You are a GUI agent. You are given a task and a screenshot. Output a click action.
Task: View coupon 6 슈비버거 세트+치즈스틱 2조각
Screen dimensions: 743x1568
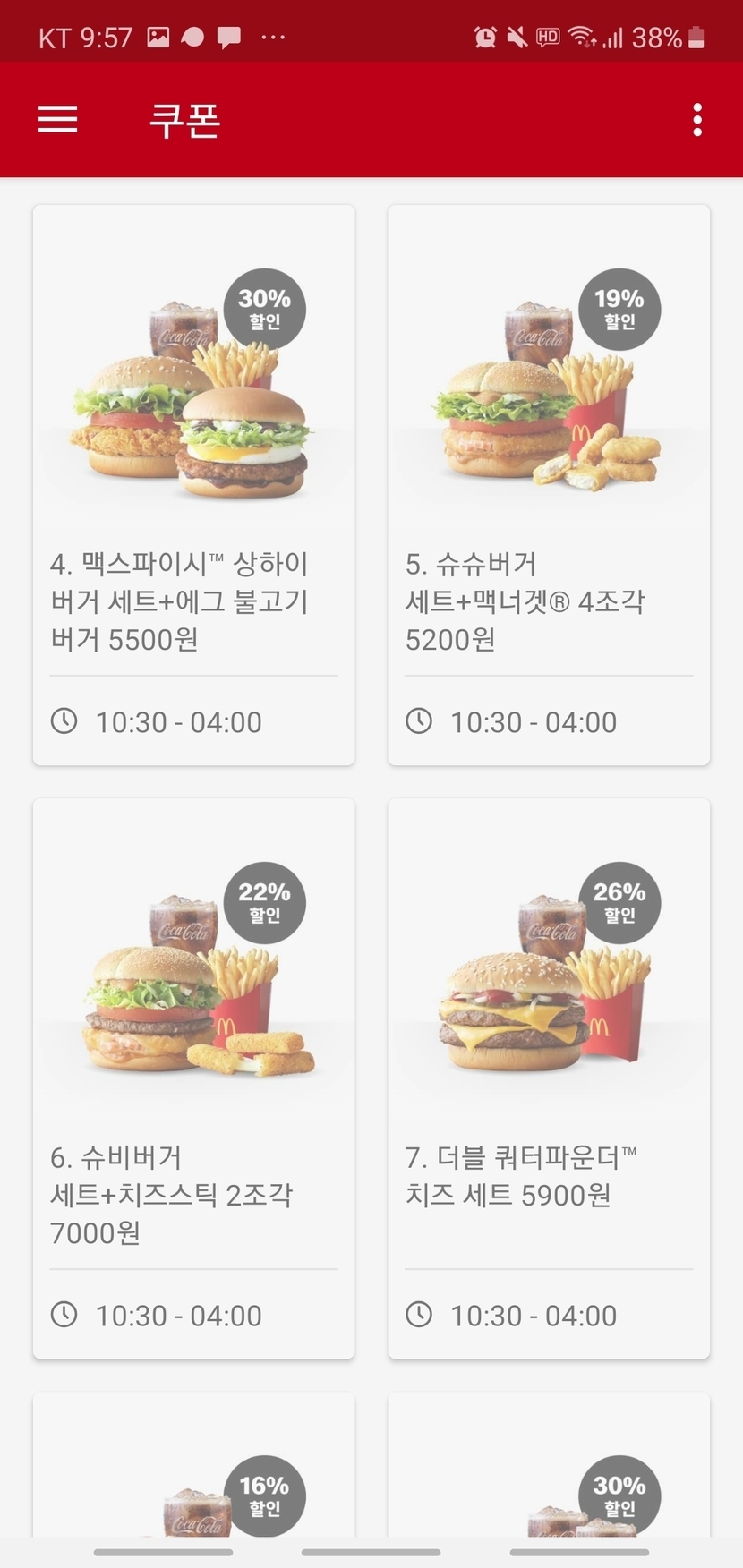[x=194, y=1078]
